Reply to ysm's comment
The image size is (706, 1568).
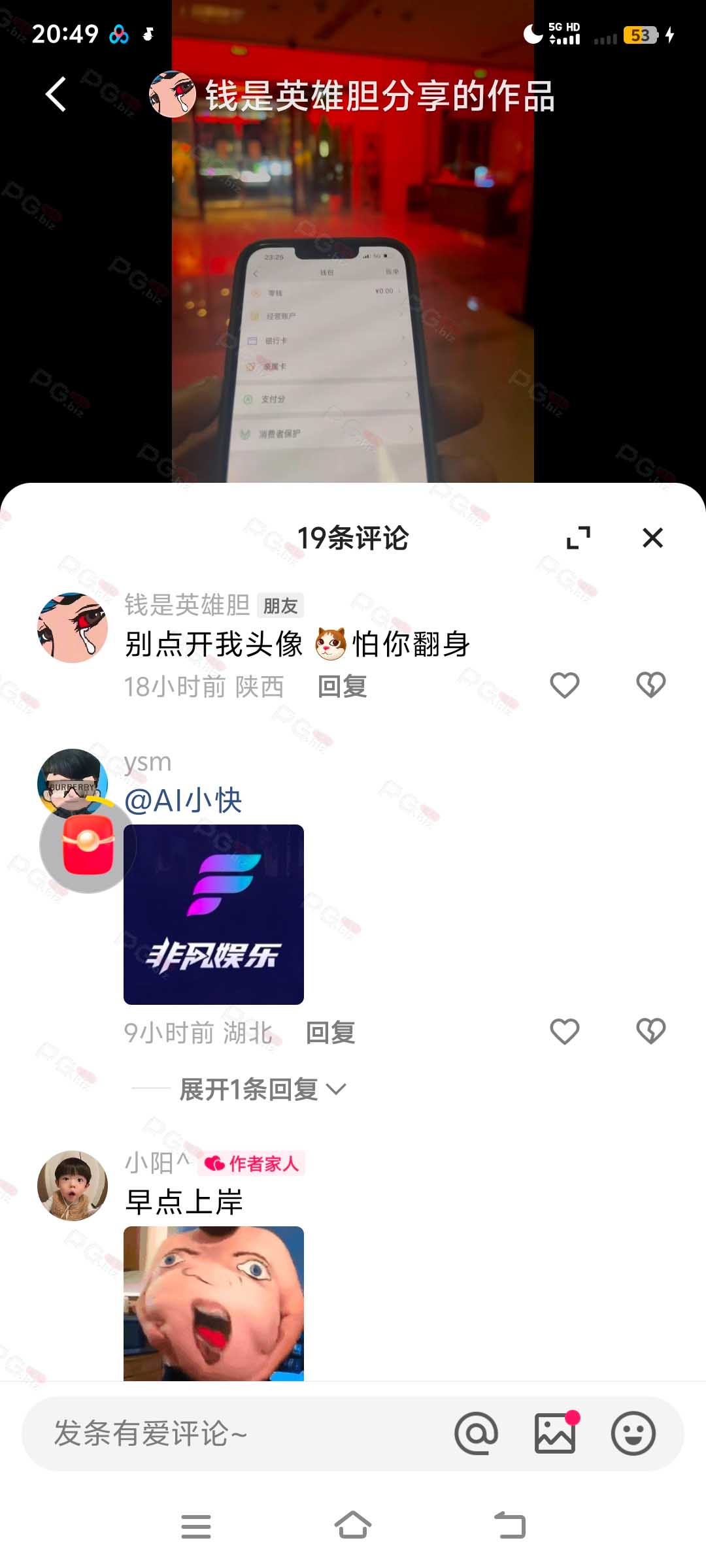pos(331,1033)
